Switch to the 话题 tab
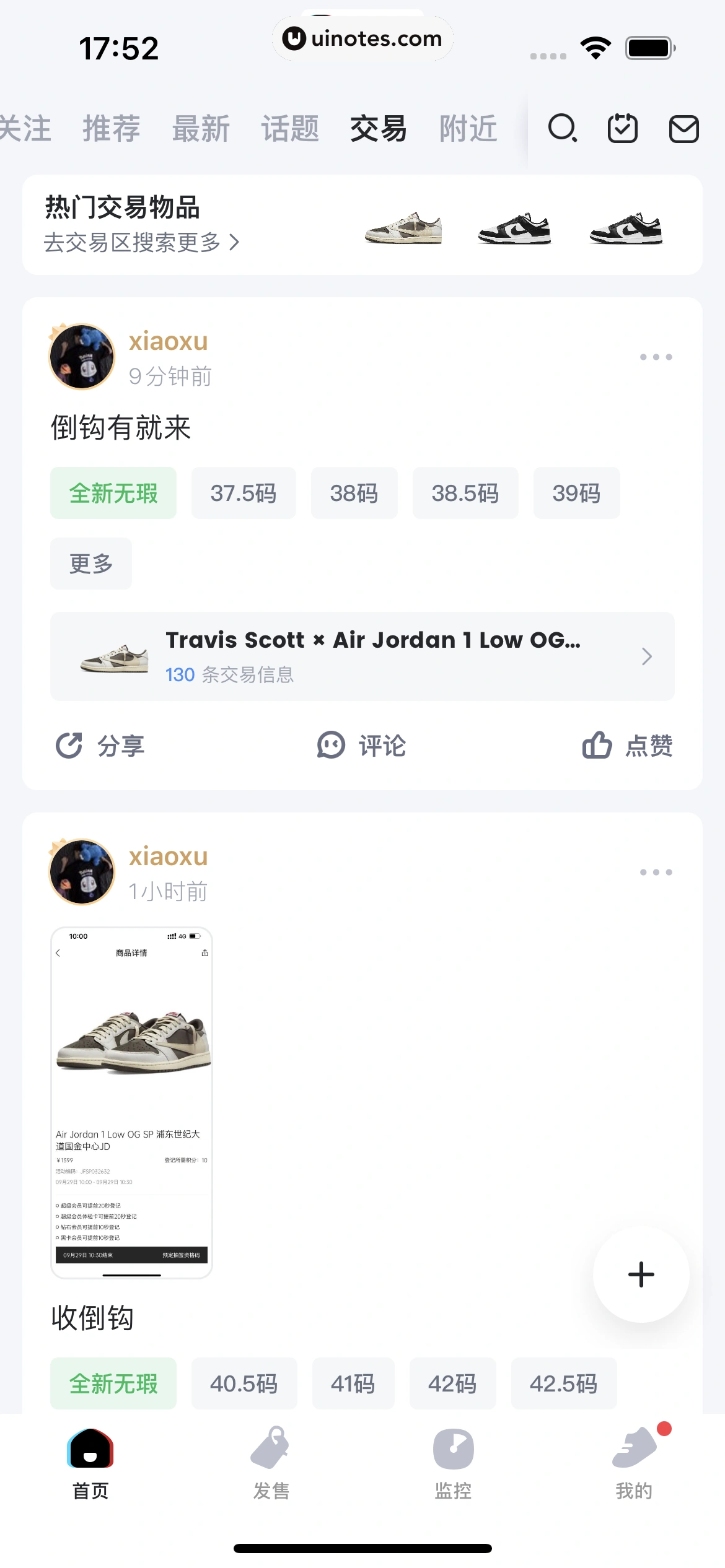Viewport: 725px width, 1568px height. tap(290, 129)
